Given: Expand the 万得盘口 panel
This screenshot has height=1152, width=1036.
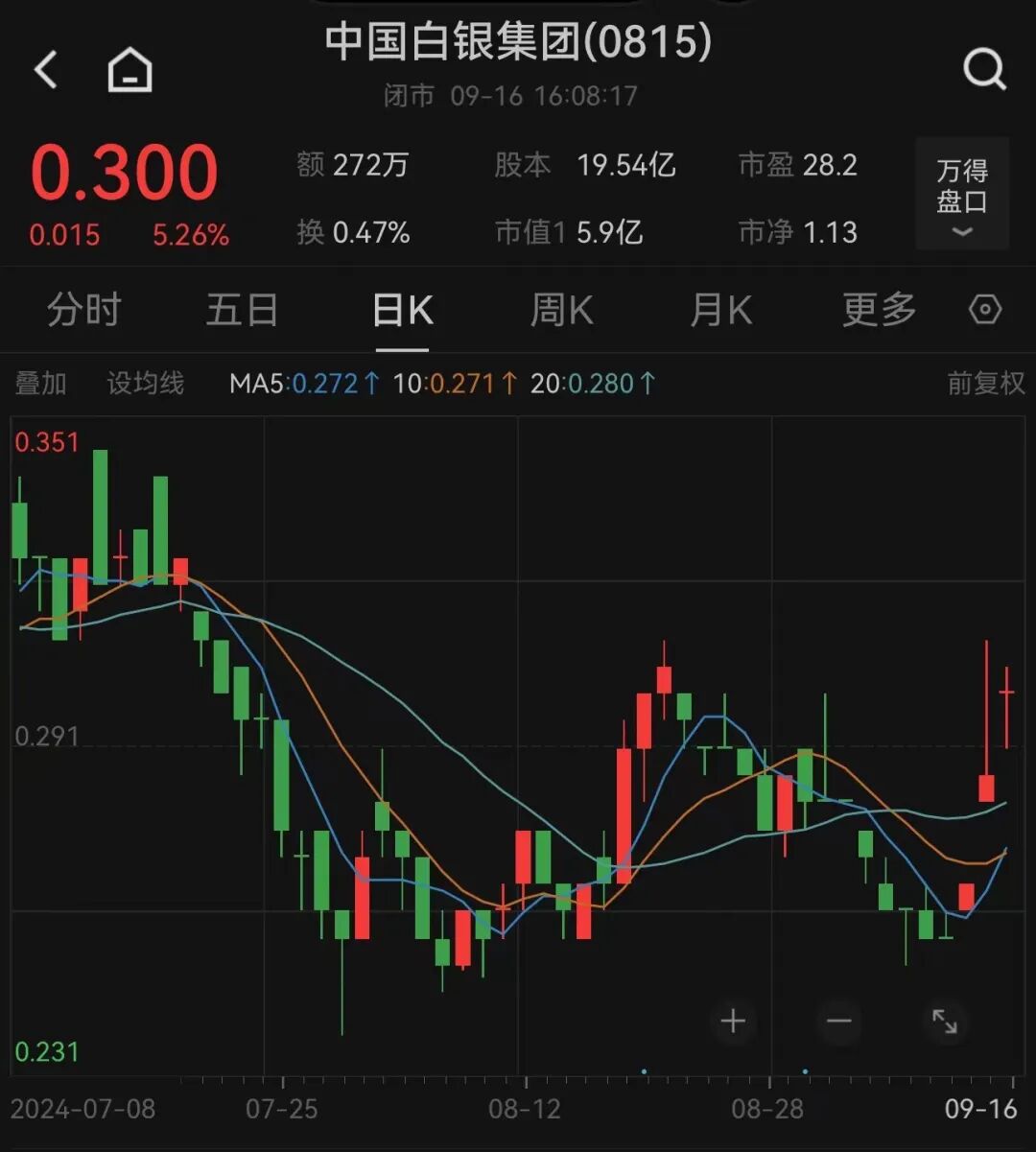Looking at the screenshot, I should point(962,195).
